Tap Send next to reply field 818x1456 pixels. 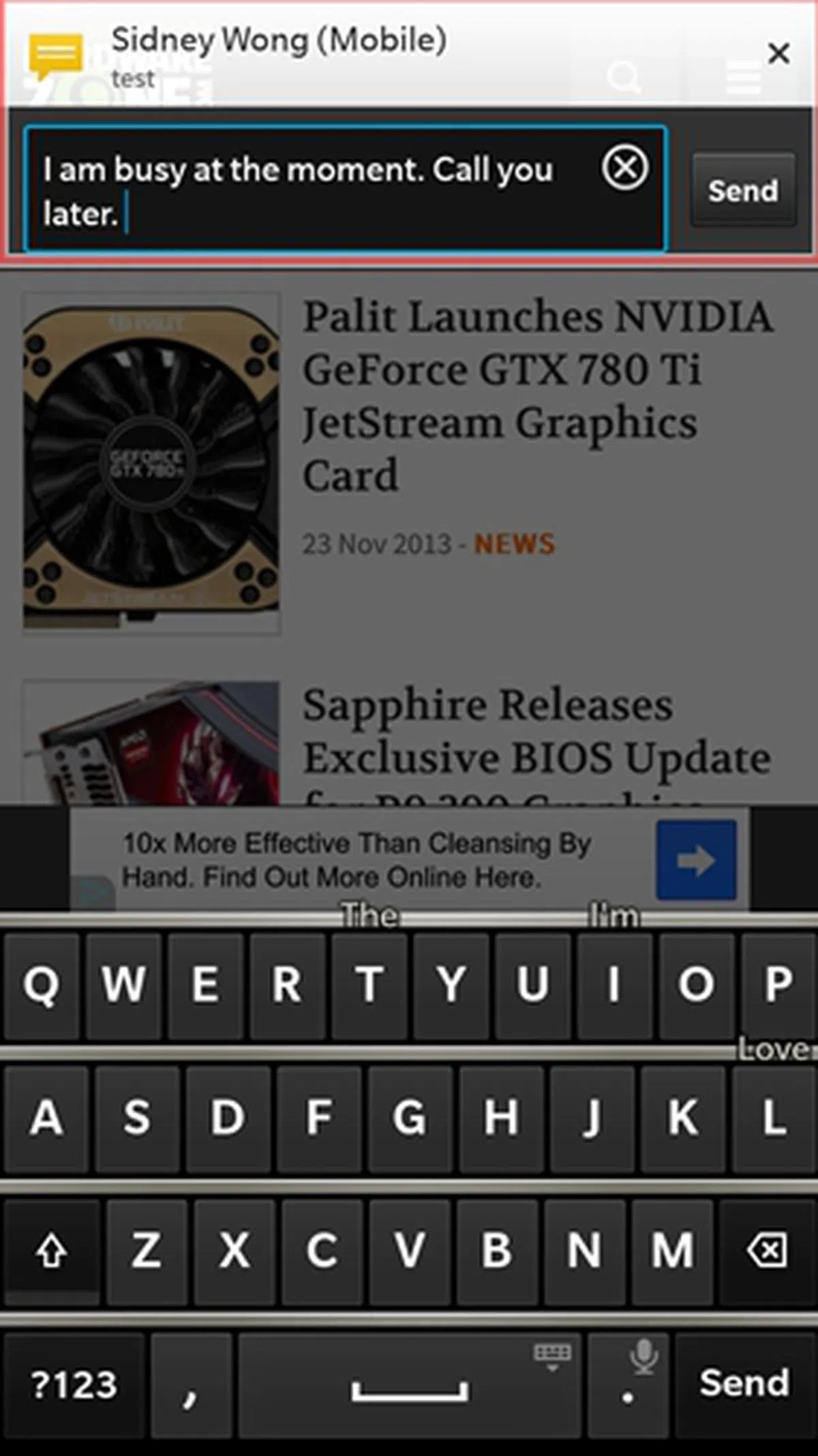(743, 190)
